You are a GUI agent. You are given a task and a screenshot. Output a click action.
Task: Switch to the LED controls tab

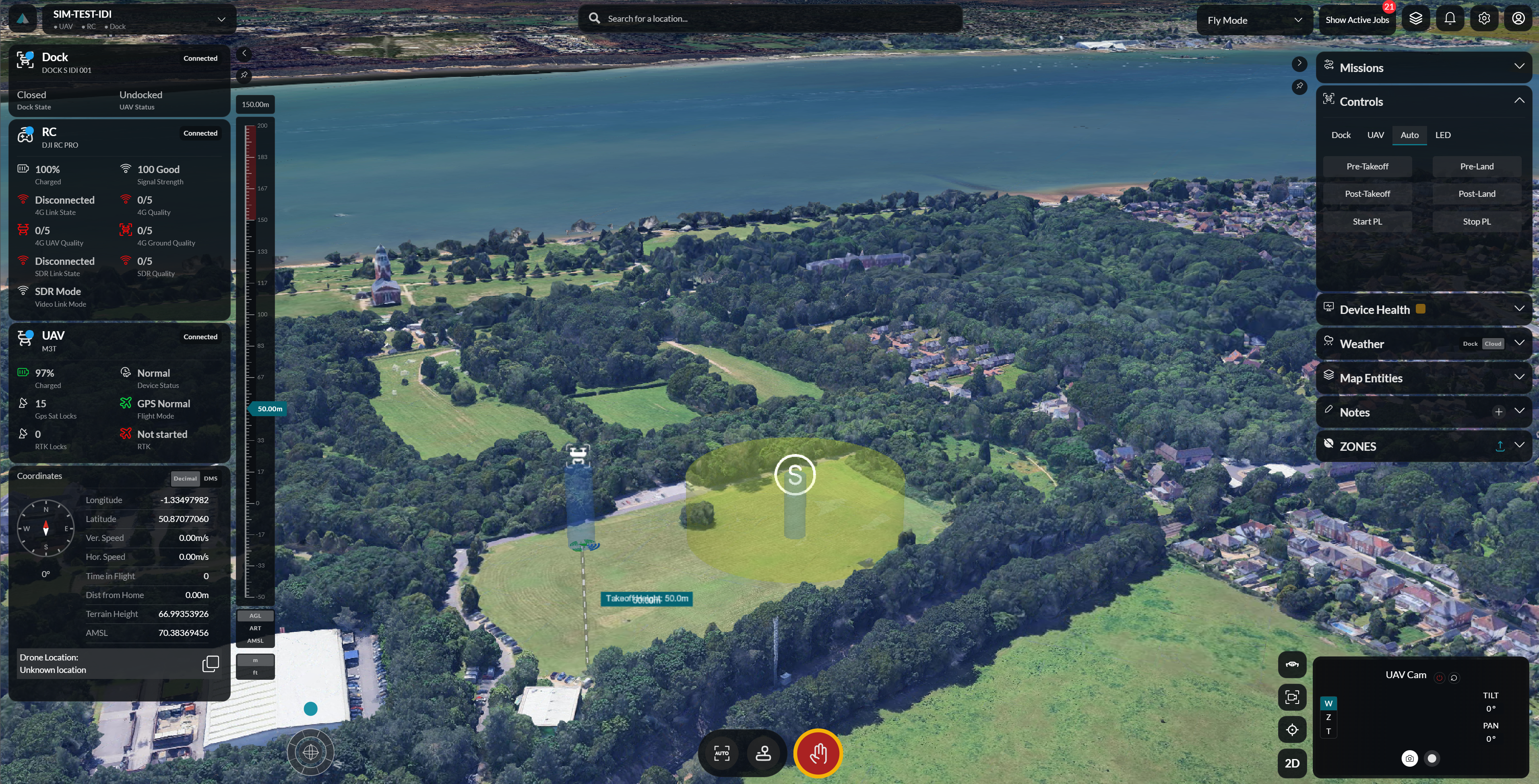point(1443,135)
